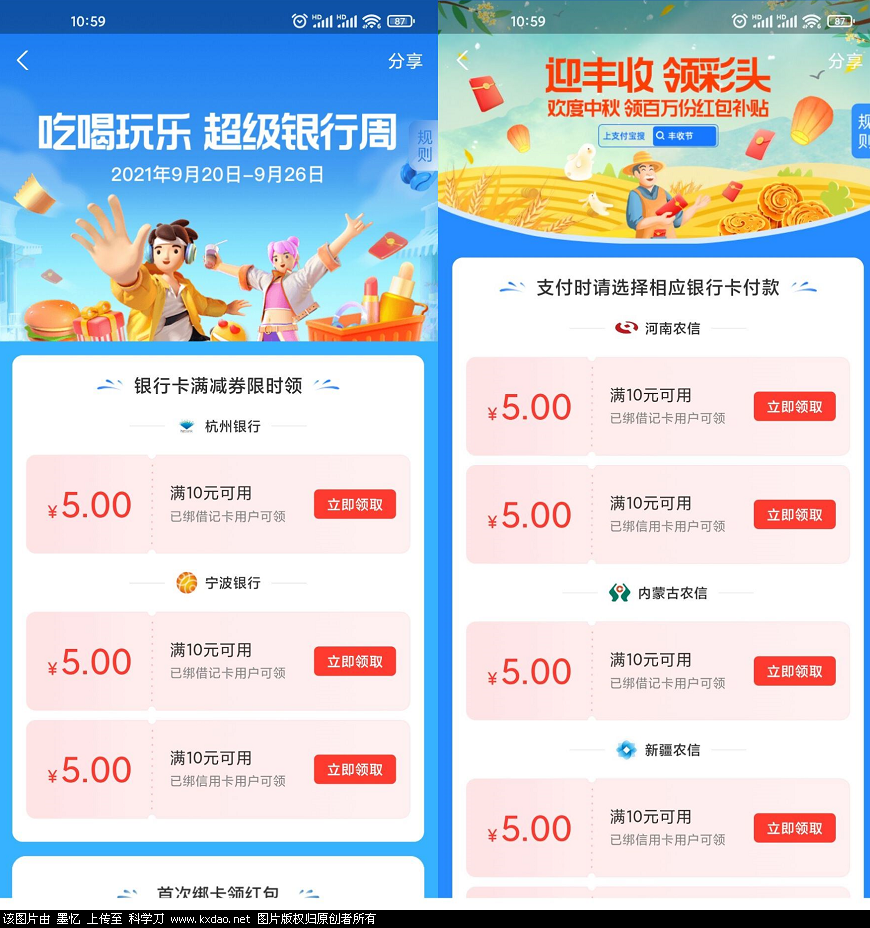Viewport: 870px width, 928px height.
Task: Open 规则 tab on 超级银行周 banner
Action: pyautogui.click(x=424, y=147)
